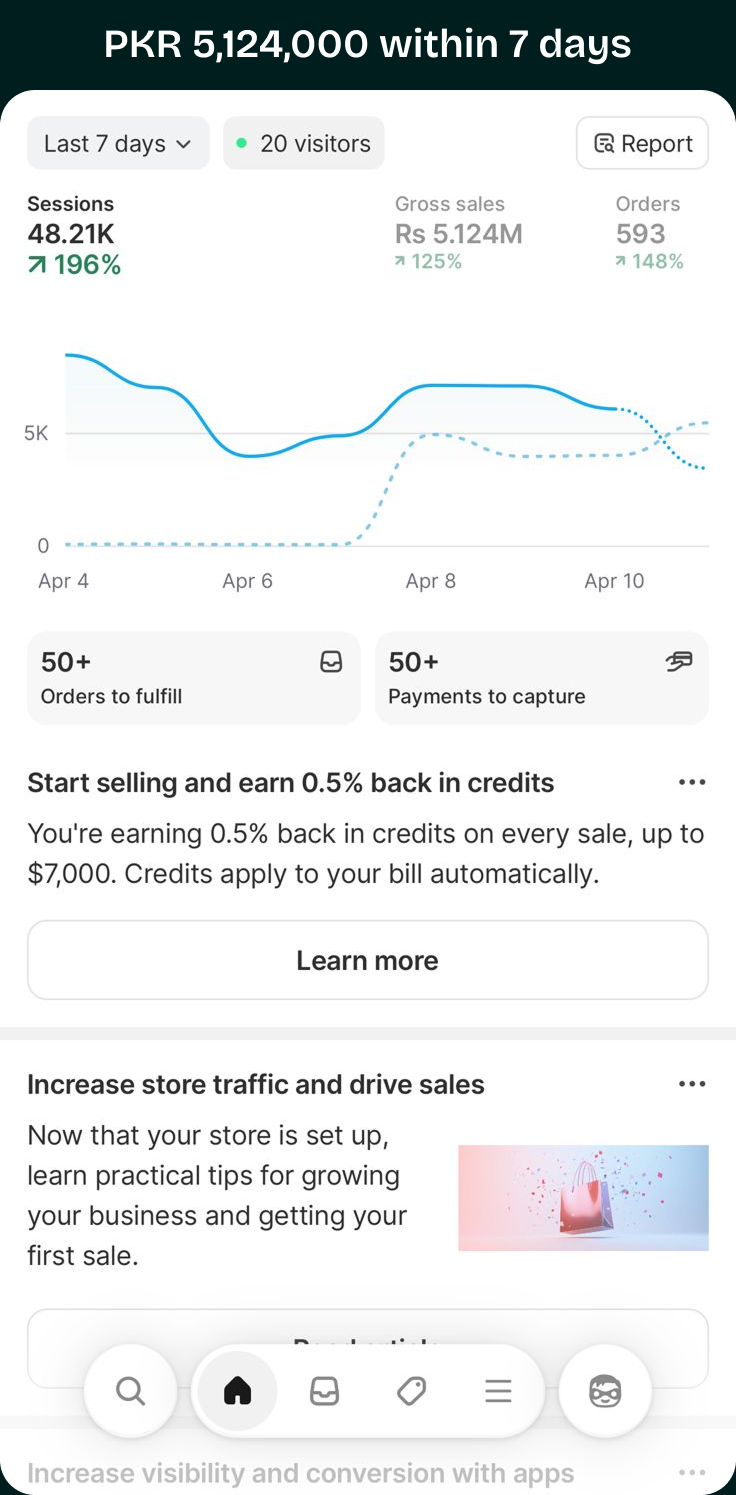Image resolution: width=736 pixels, height=1495 pixels.
Task: Tap the 20 visitors live chip
Action: pos(303,143)
